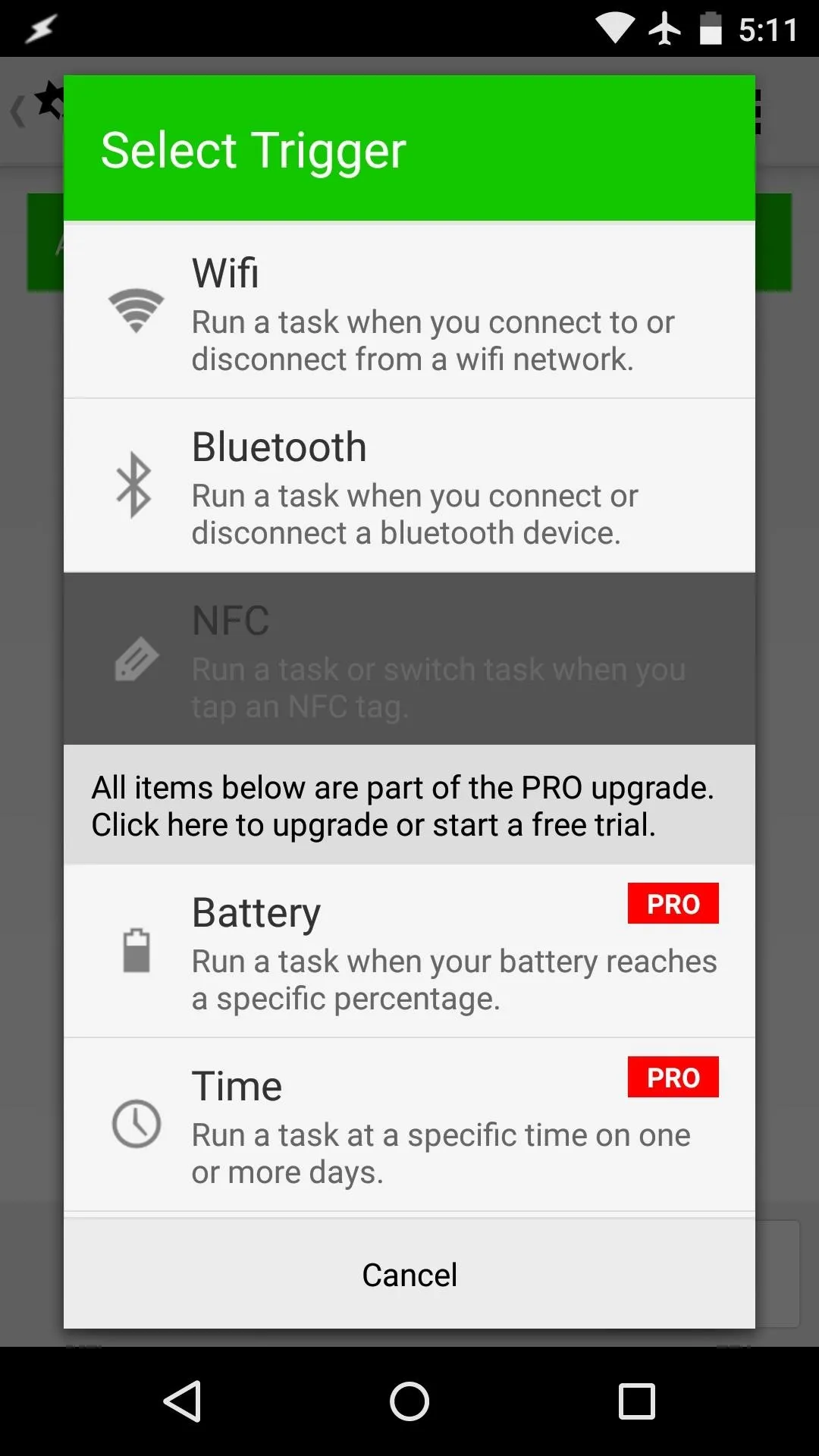819x1456 pixels.
Task: Select the Battery PRO trigger
Action: point(409,951)
